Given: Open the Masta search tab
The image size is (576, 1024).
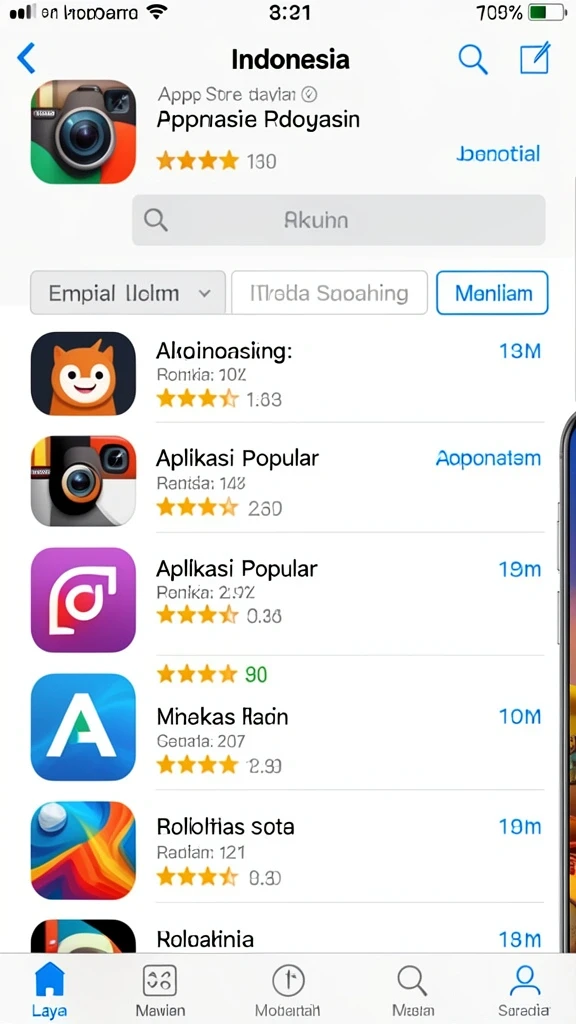Looking at the screenshot, I should 411,990.
